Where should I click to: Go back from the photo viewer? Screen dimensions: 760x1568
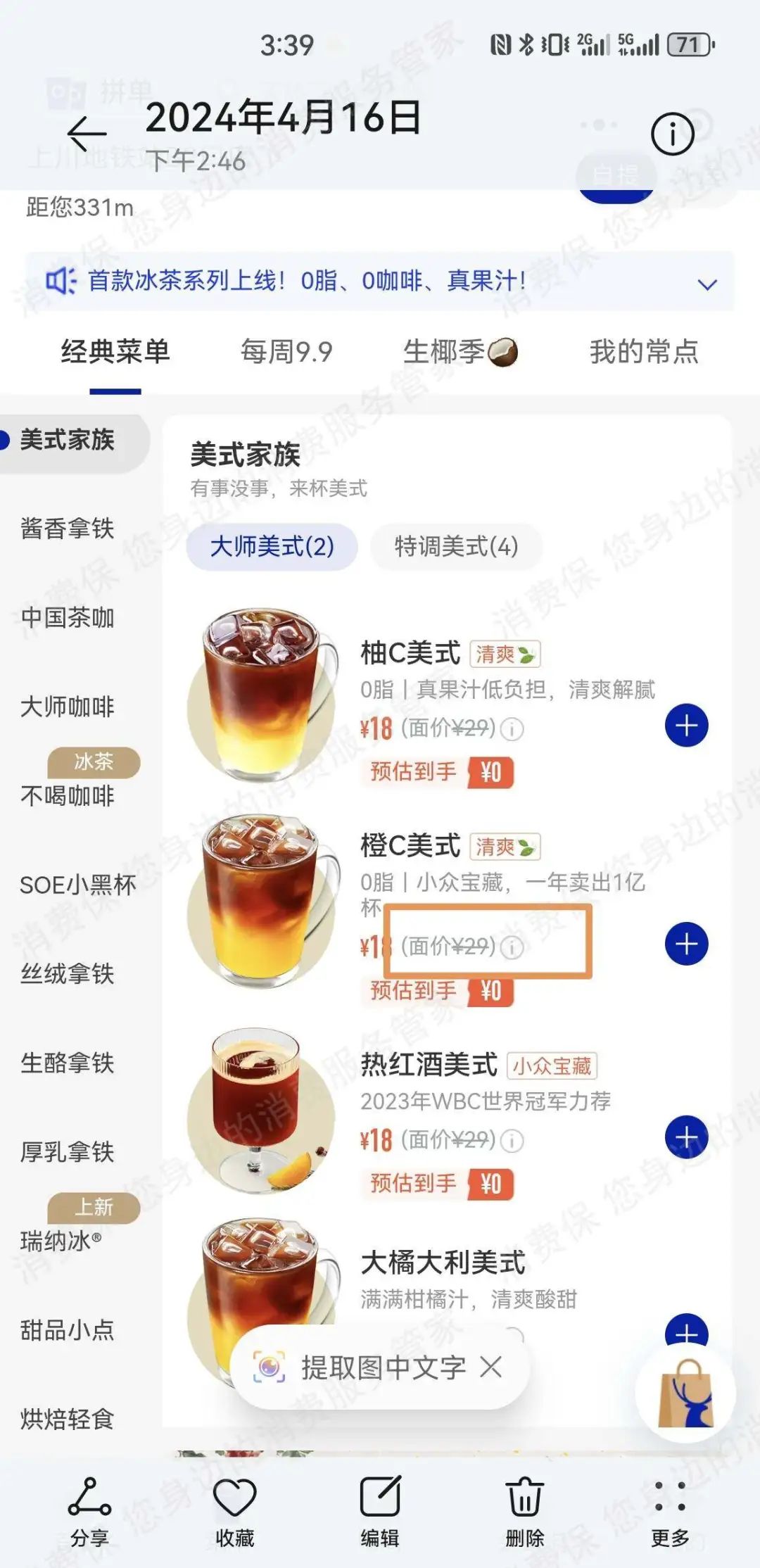tap(87, 132)
